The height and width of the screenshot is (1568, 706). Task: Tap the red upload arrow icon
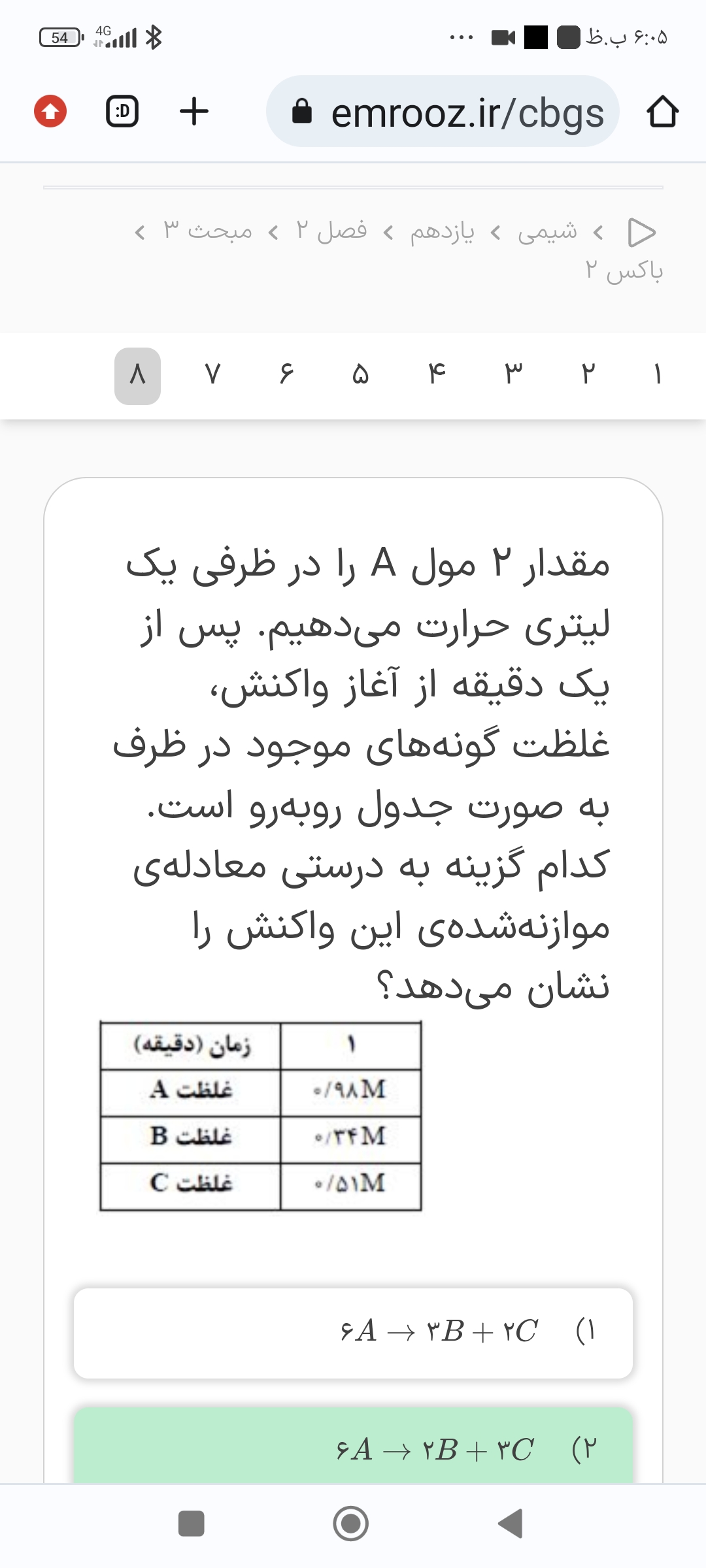tap(50, 111)
